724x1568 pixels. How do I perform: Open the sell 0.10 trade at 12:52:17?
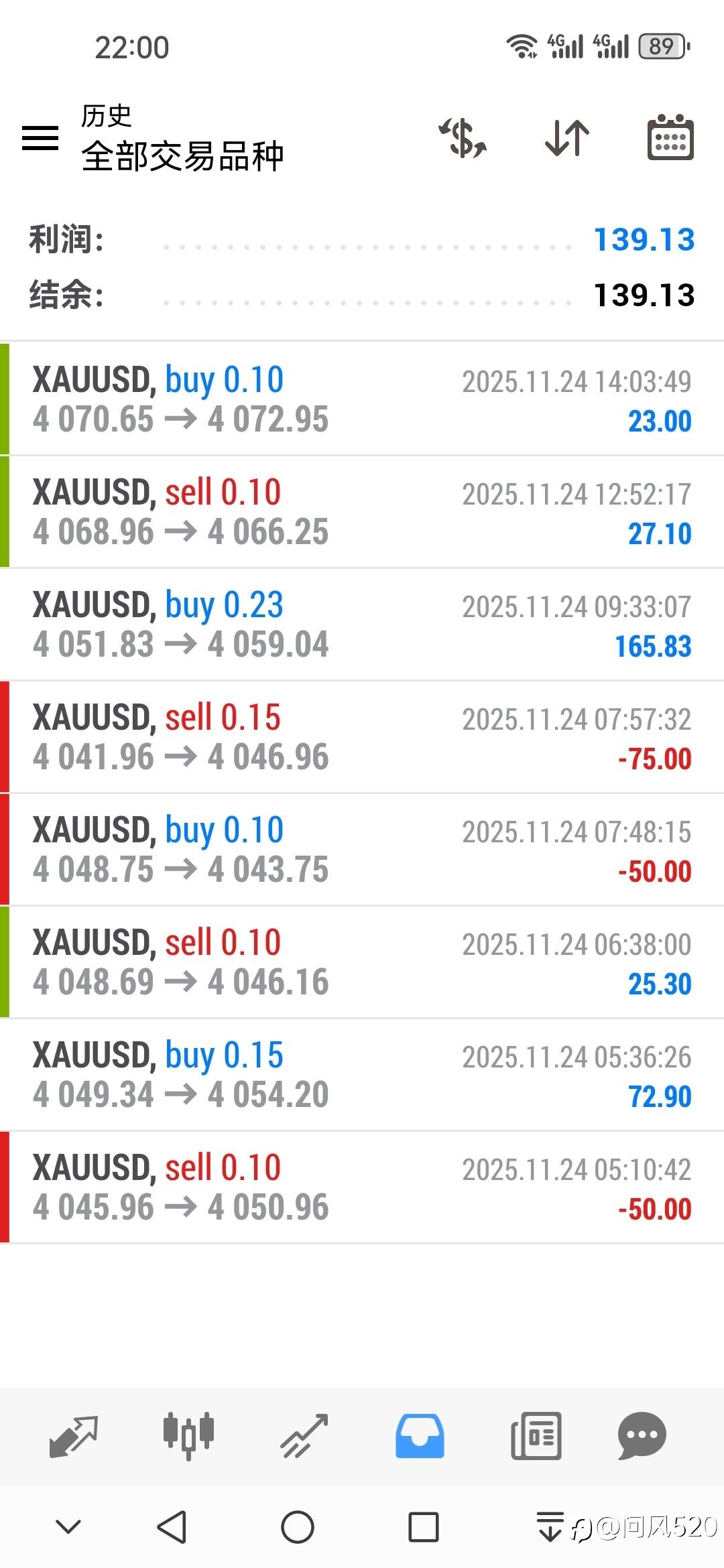point(362,512)
